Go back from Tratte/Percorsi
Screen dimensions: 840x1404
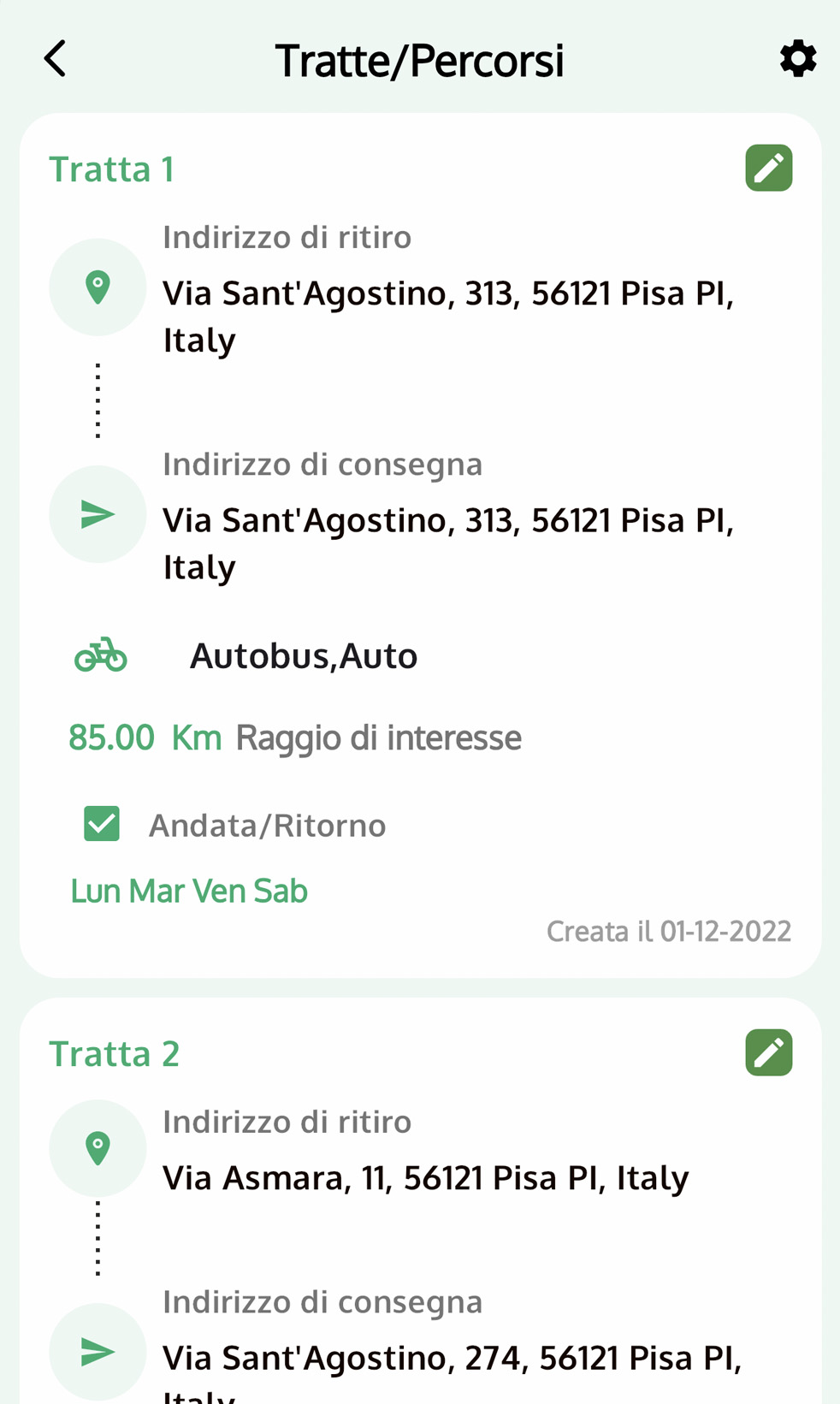click(x=56, y=59)
